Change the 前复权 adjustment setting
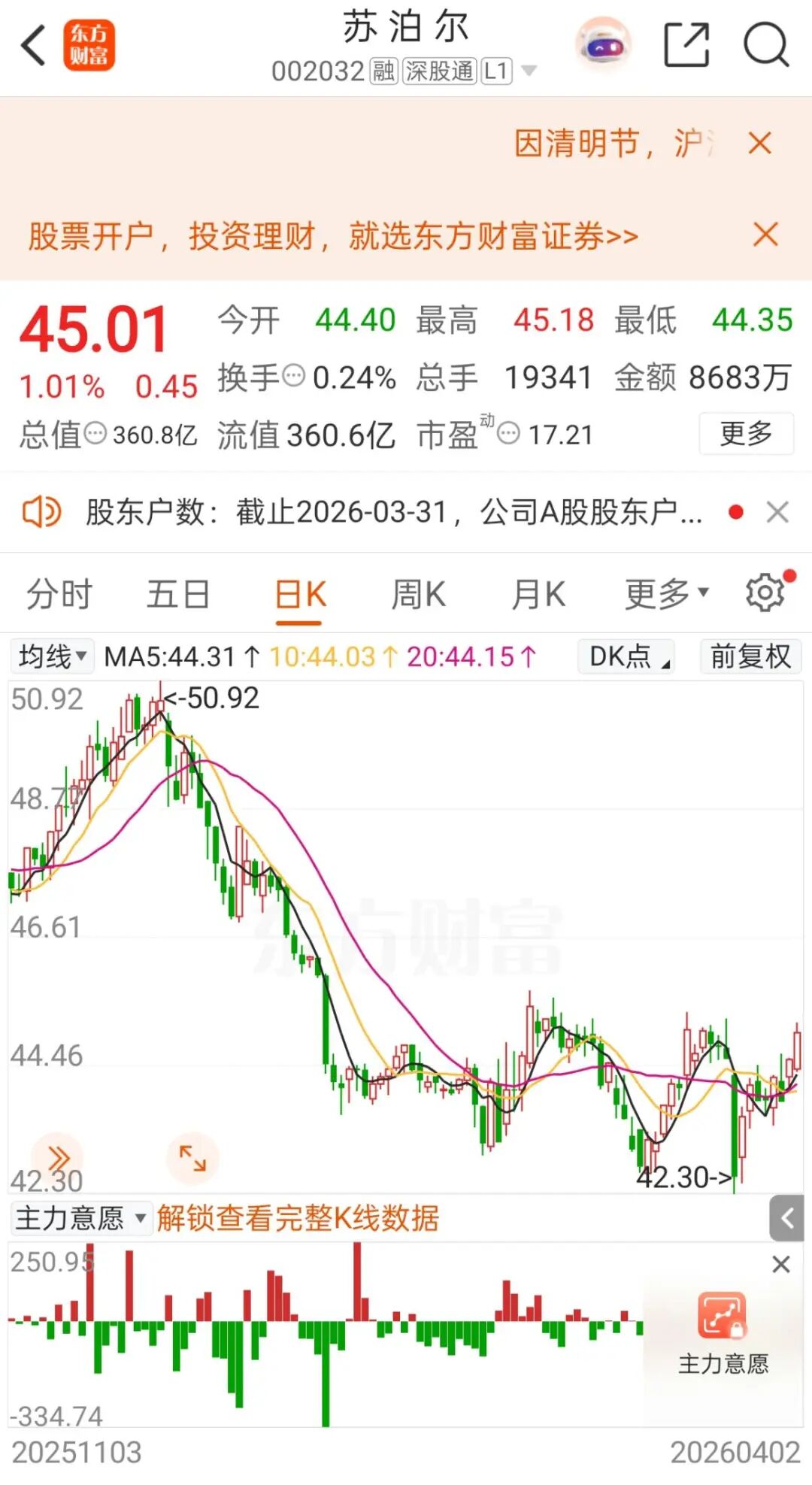Screen dimensions: 812x1485 [x=750, y=656]
